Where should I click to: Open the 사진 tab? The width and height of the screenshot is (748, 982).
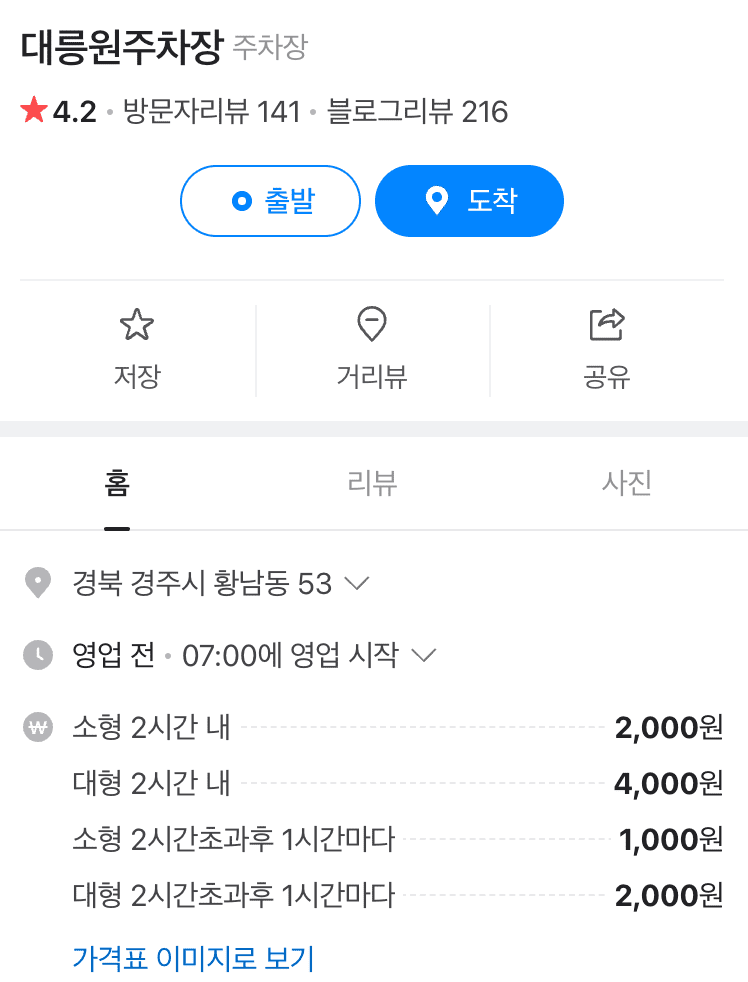[x=626, y=482]
